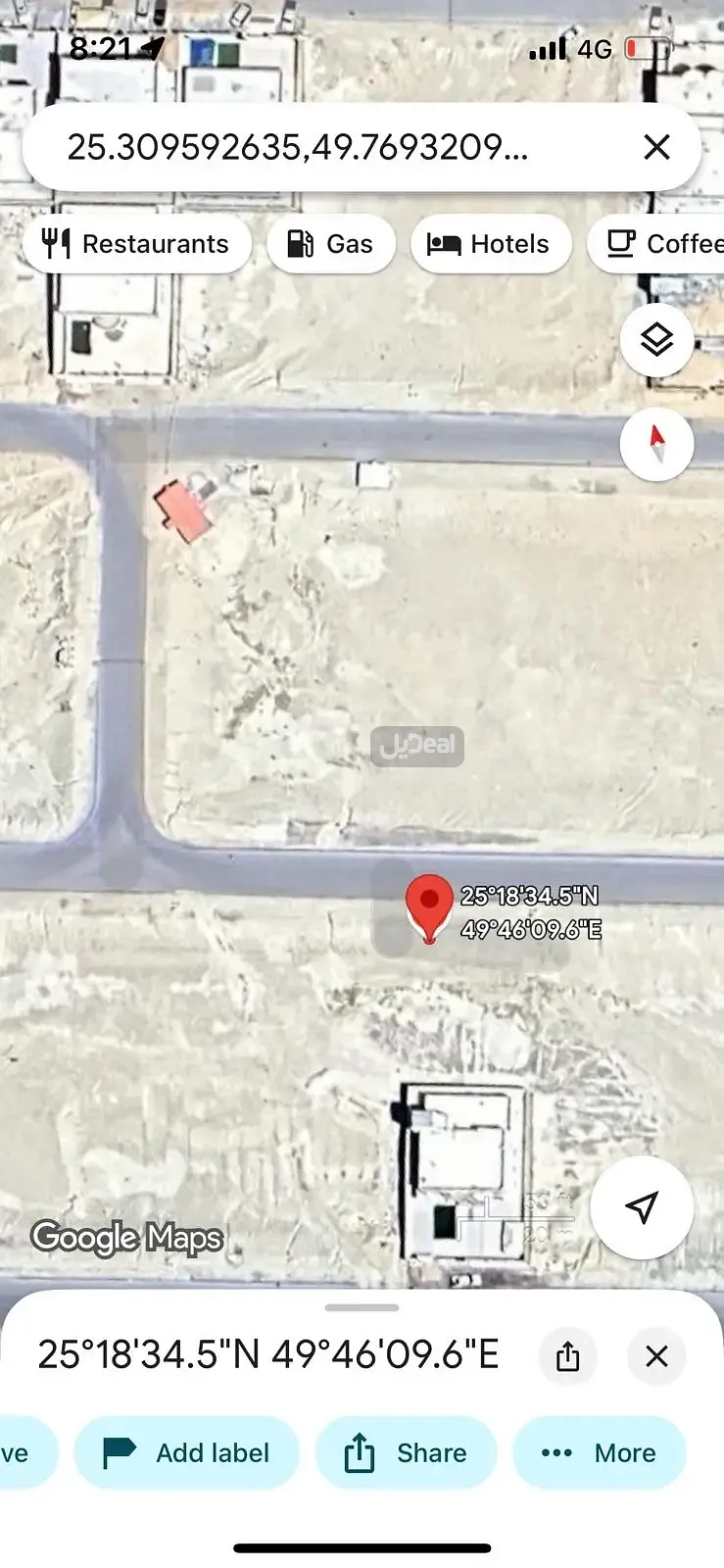Tap the compass to reset orientation
The width and height of the screenshot is (724, 1568).
[x=656, y=444]
